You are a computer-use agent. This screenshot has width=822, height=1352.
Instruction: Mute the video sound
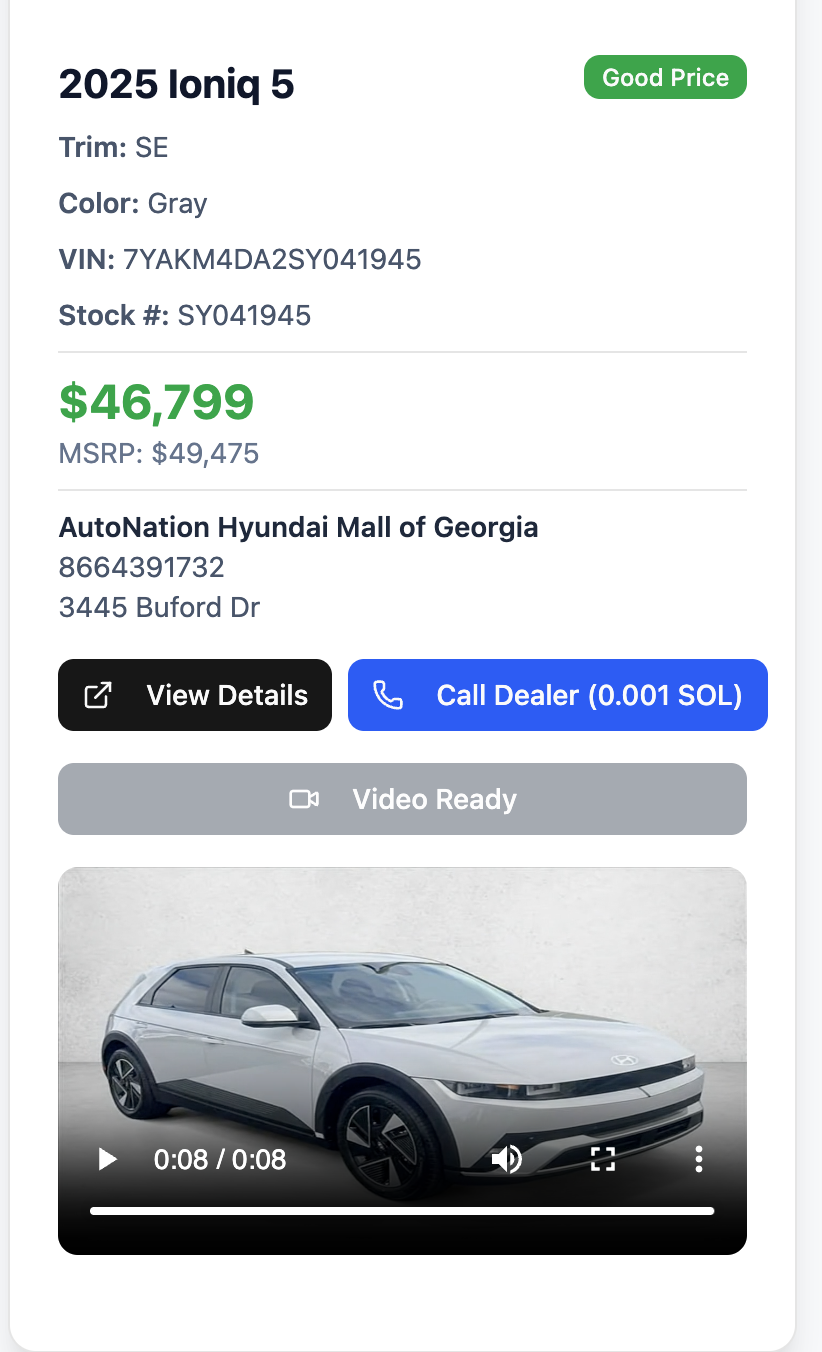(507, 1159)
